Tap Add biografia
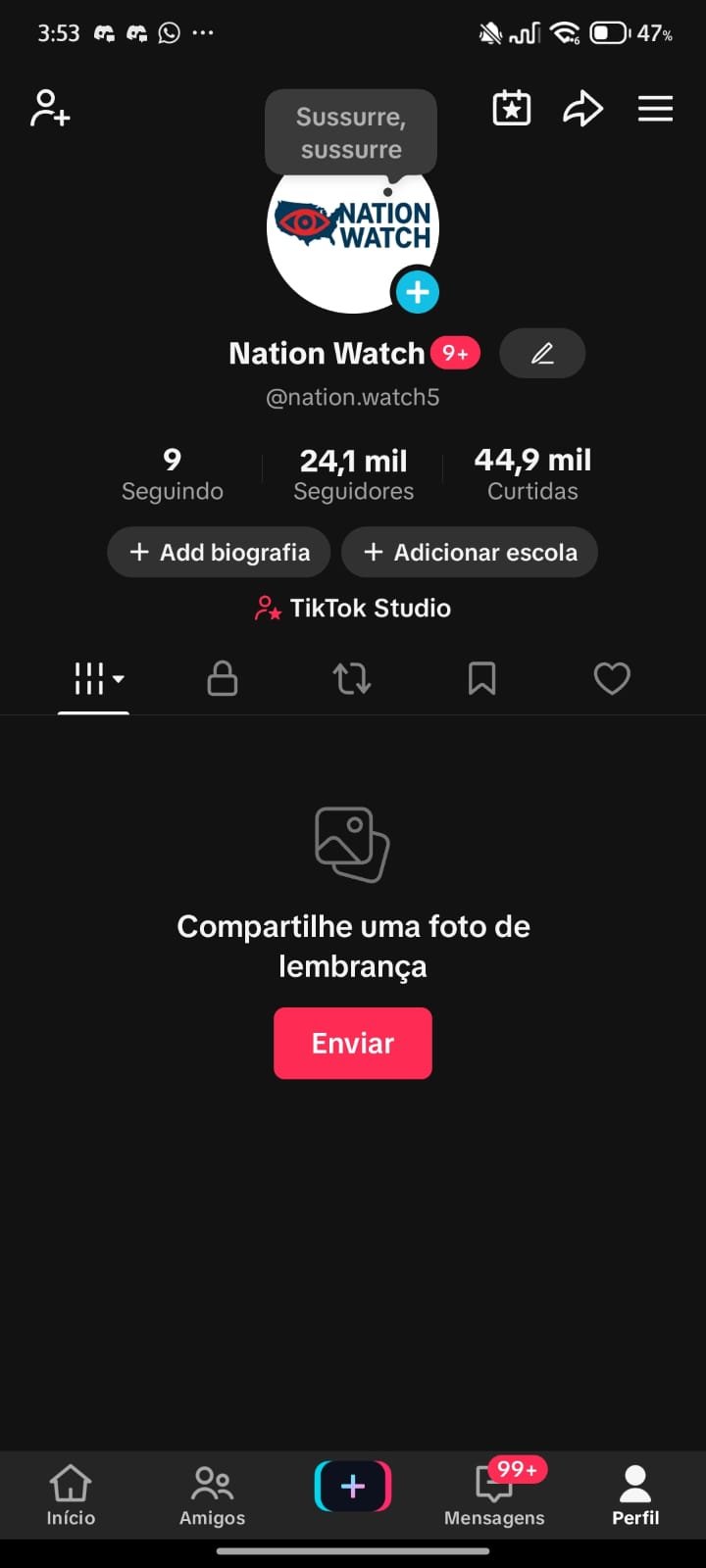 coord(219,552)
